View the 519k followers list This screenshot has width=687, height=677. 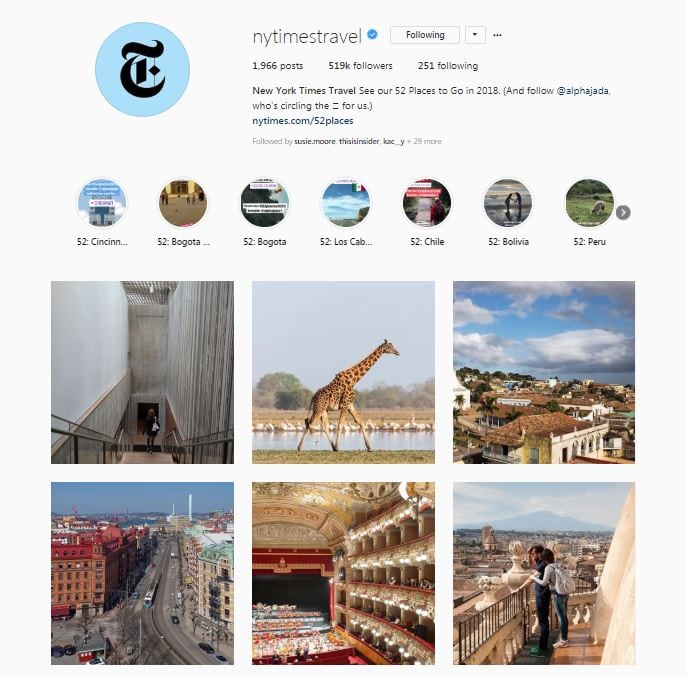click(360, 66)
